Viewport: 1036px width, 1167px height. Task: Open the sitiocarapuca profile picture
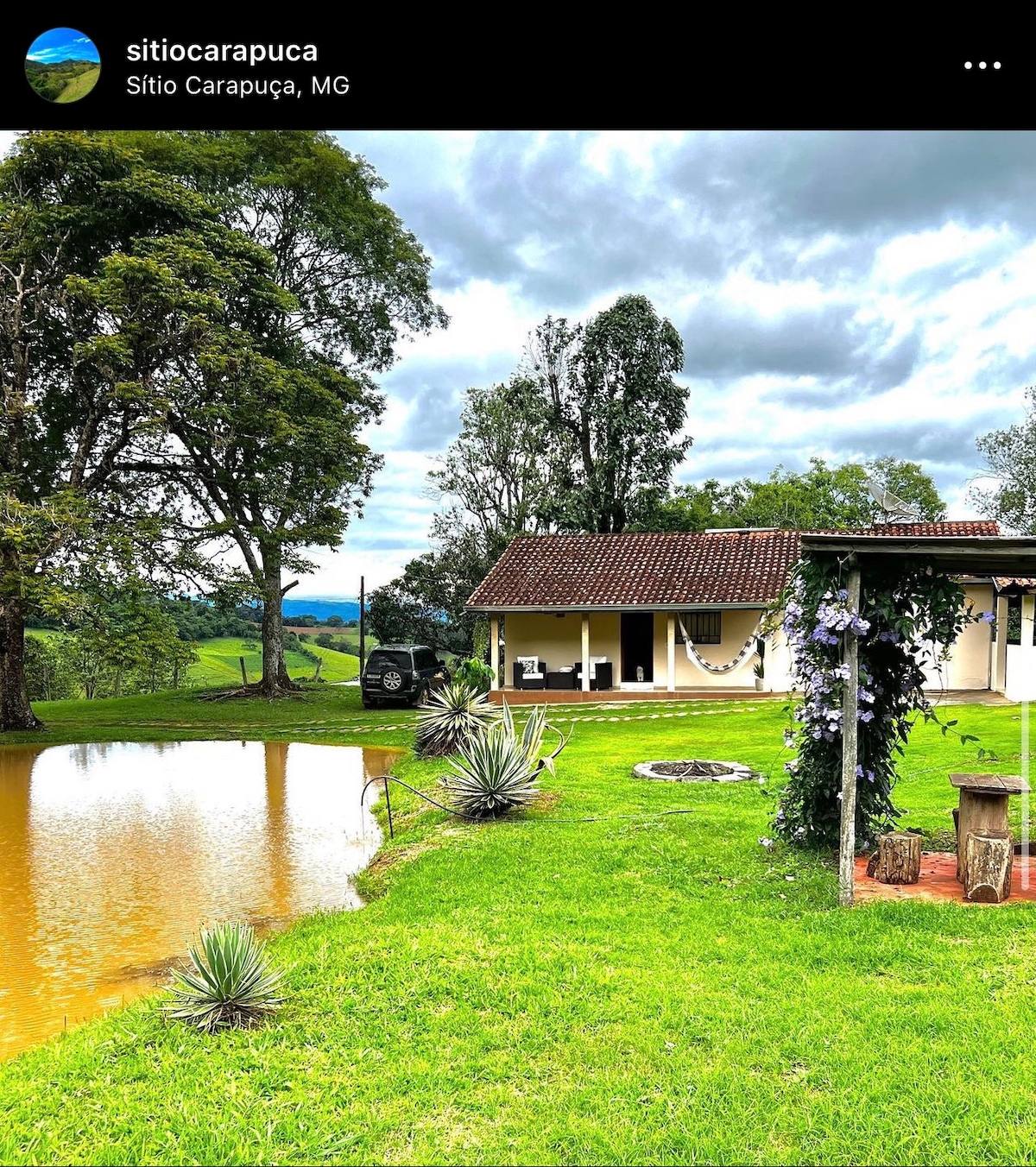[63, 66]
